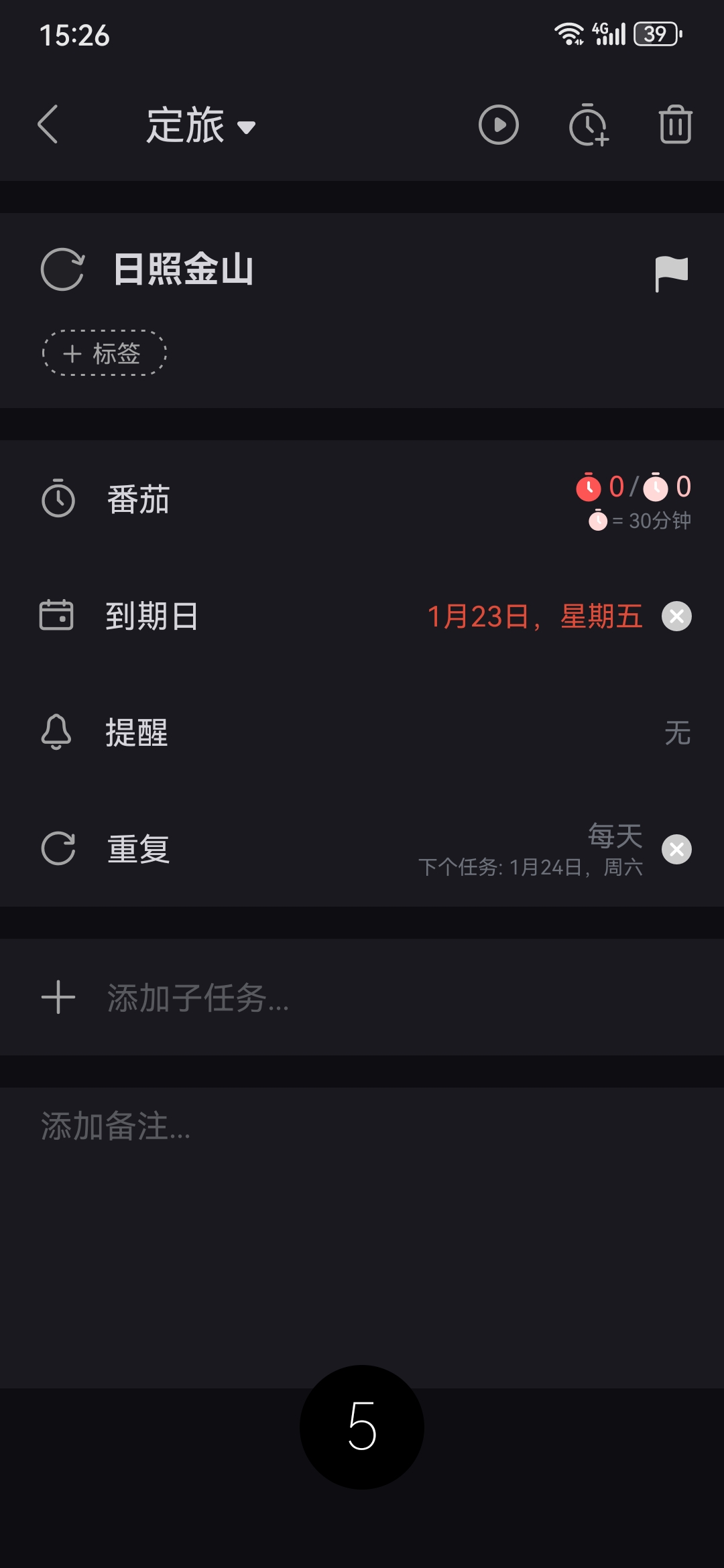Click the flag icon beside 日照金山
The height and width of the screenshot is (1568, 724).
pos(672,271)
